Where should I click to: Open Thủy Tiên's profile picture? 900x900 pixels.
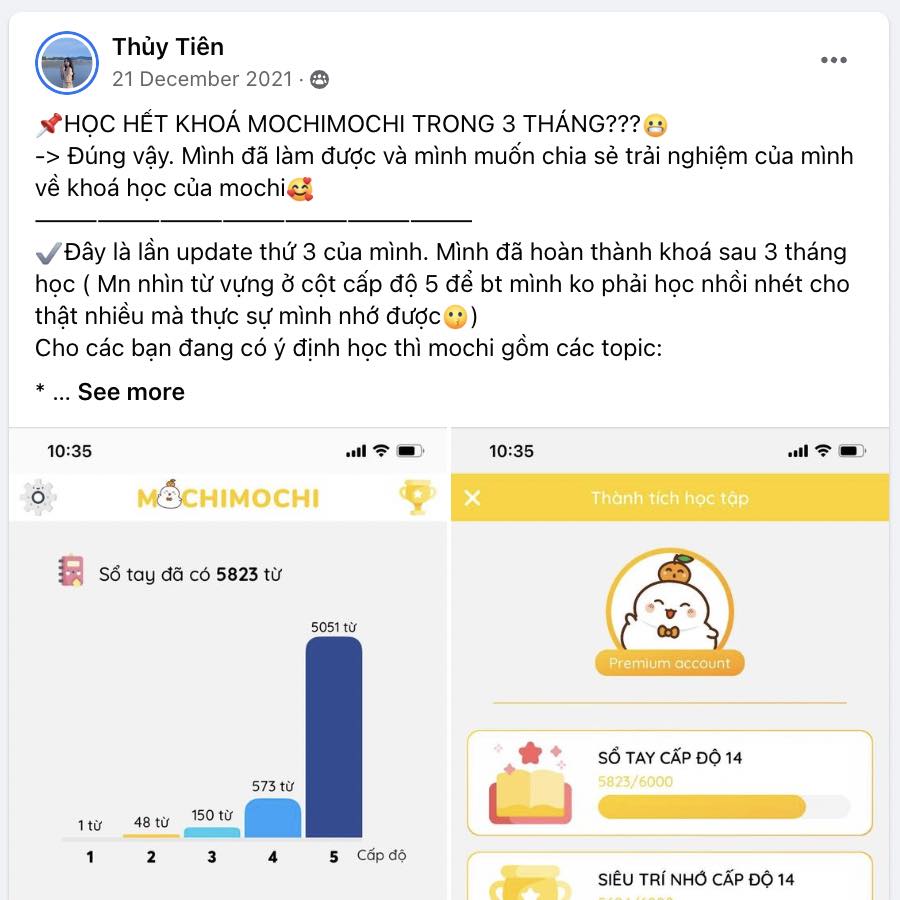pyautogui.click(x=67, y=62)
